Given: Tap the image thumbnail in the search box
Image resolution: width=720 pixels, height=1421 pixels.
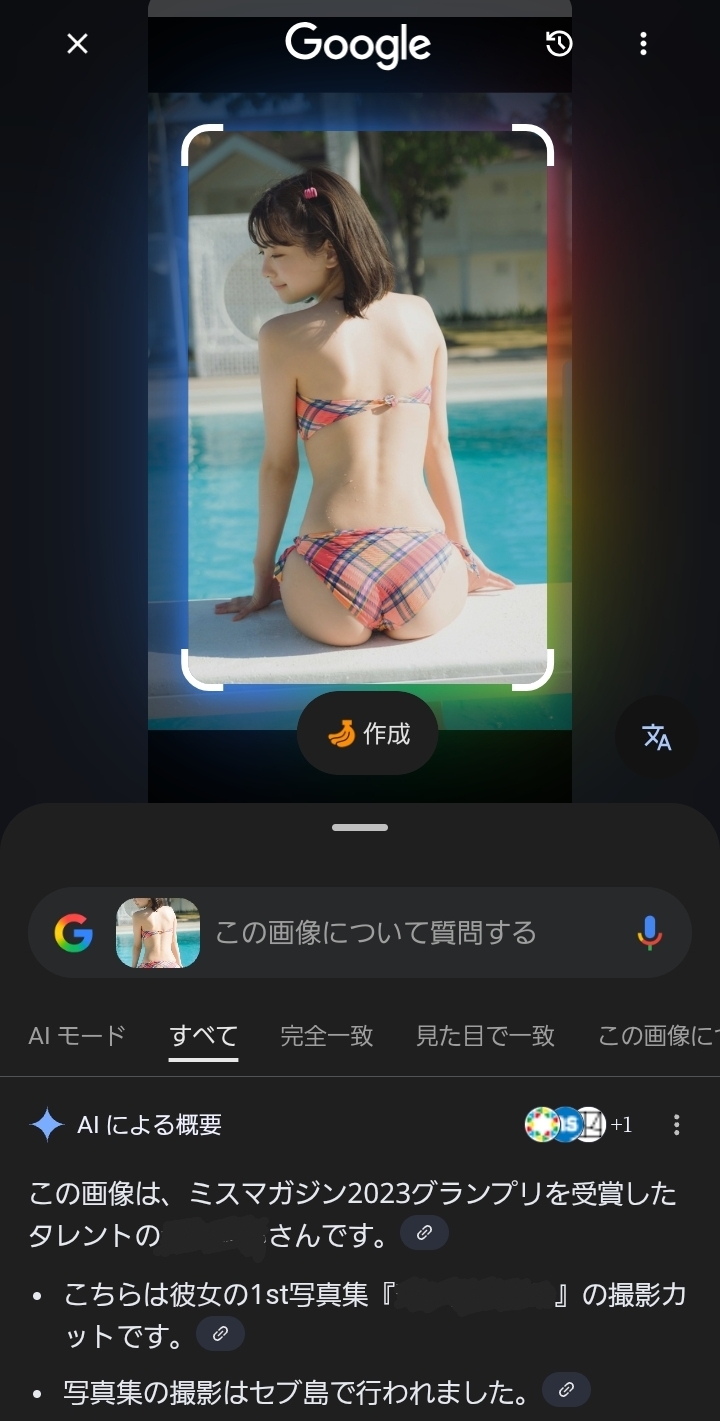Looking at the screenshot, I should click(158, 933).
